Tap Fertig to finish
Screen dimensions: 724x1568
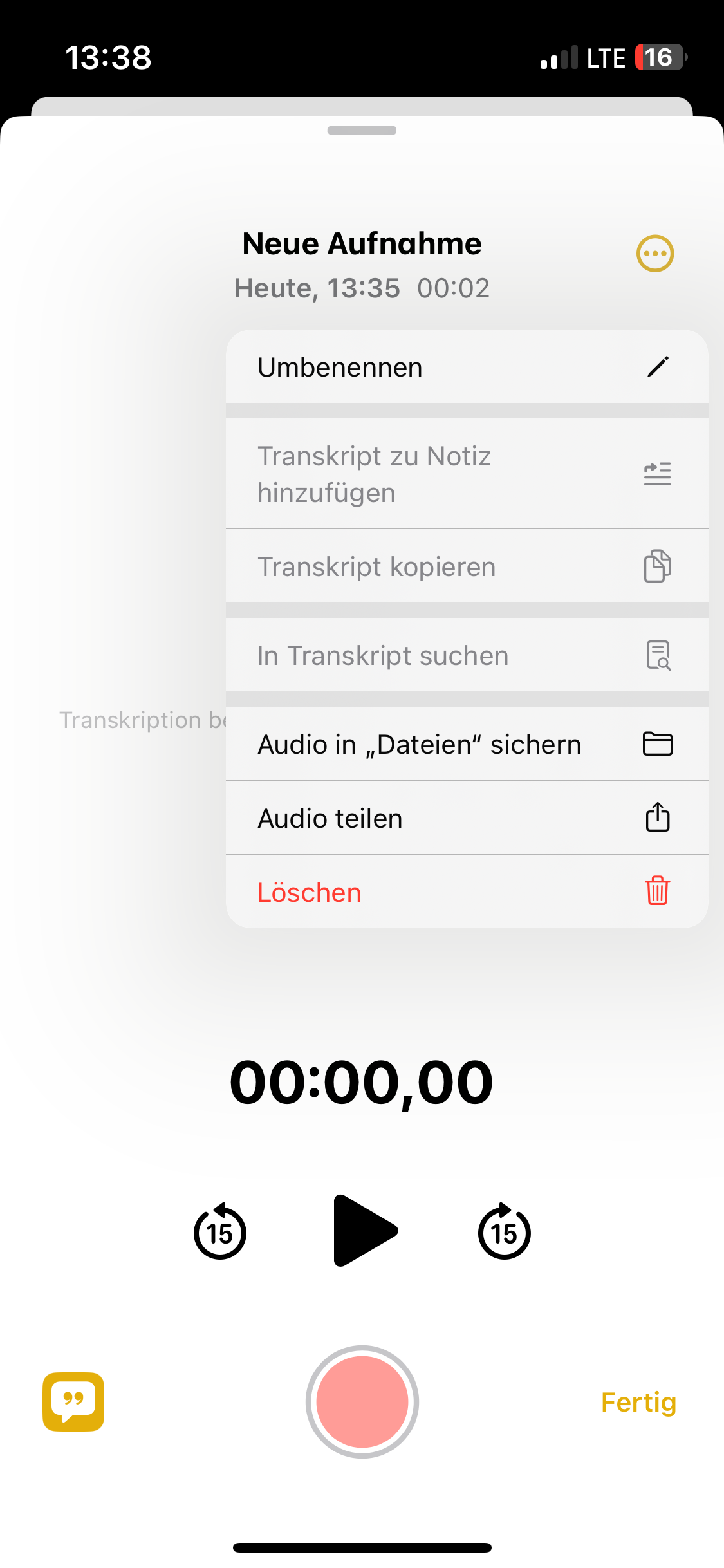(638, 1403)
